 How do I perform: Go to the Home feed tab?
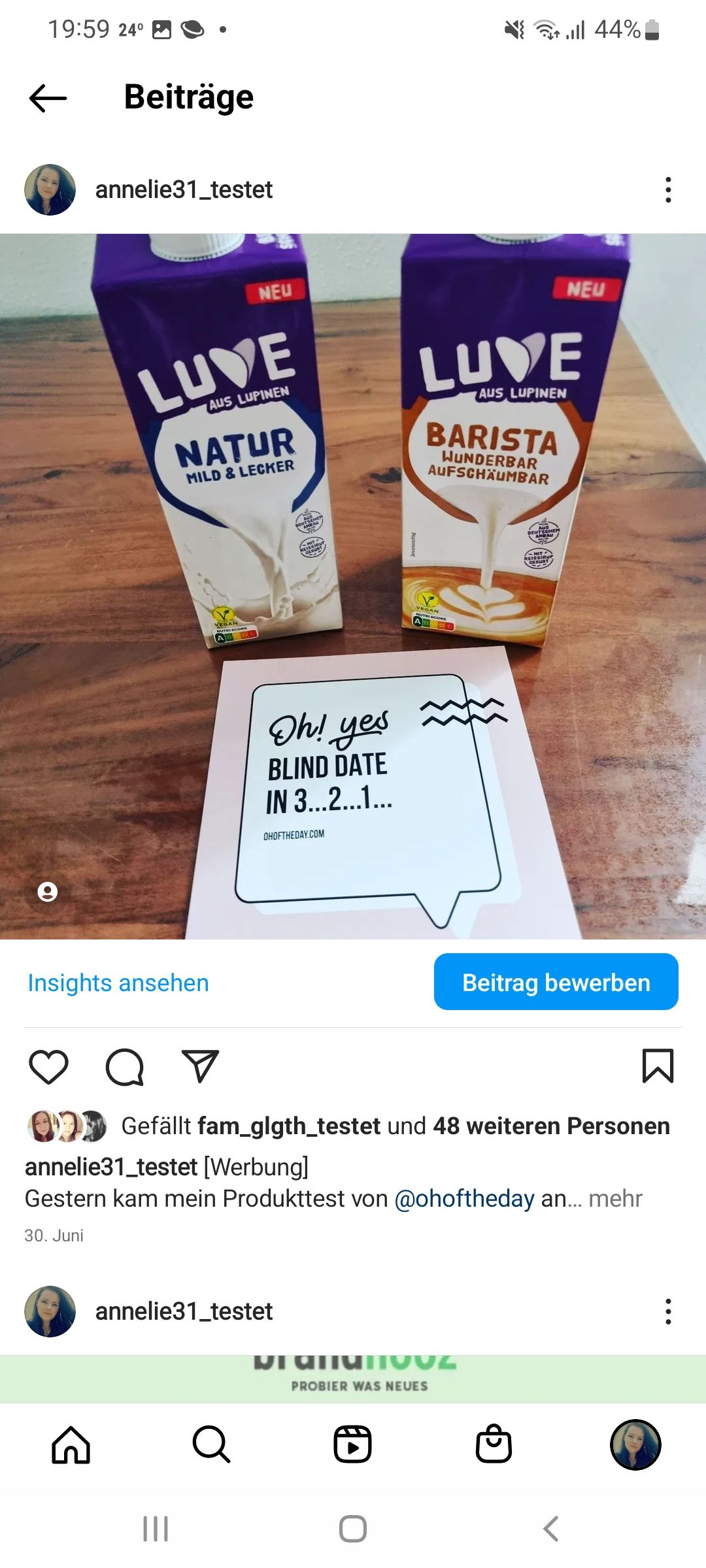point(71,1445)
